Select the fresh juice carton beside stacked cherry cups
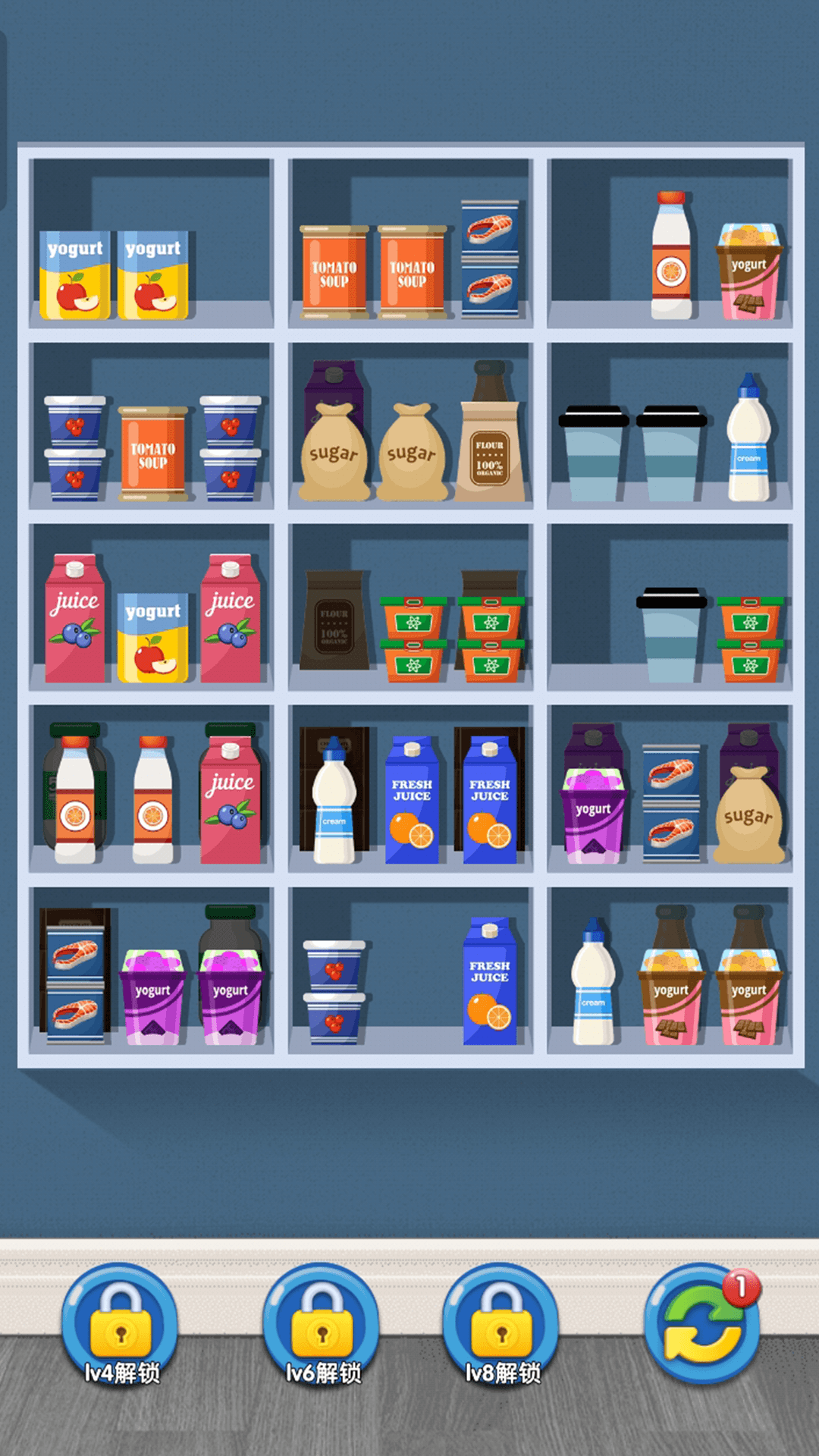Screen dimensions: 819x1456 click(490, 982)
